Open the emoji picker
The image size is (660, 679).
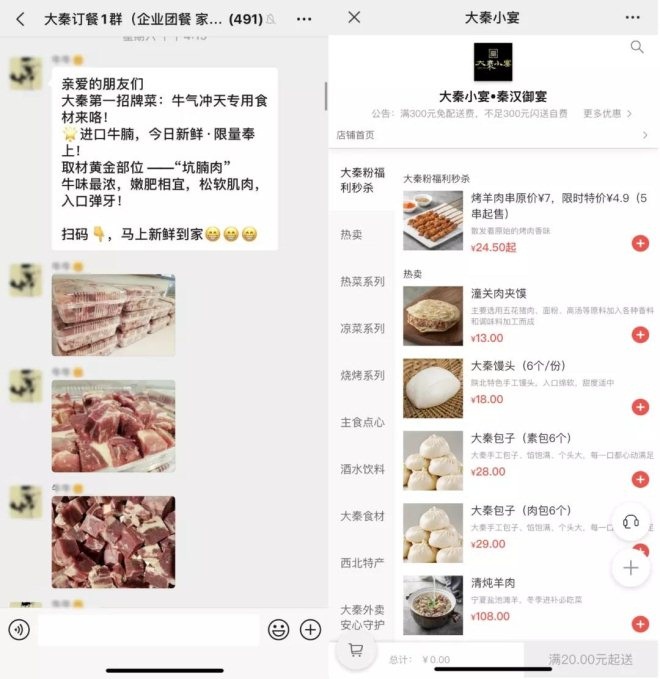point(278,629)
